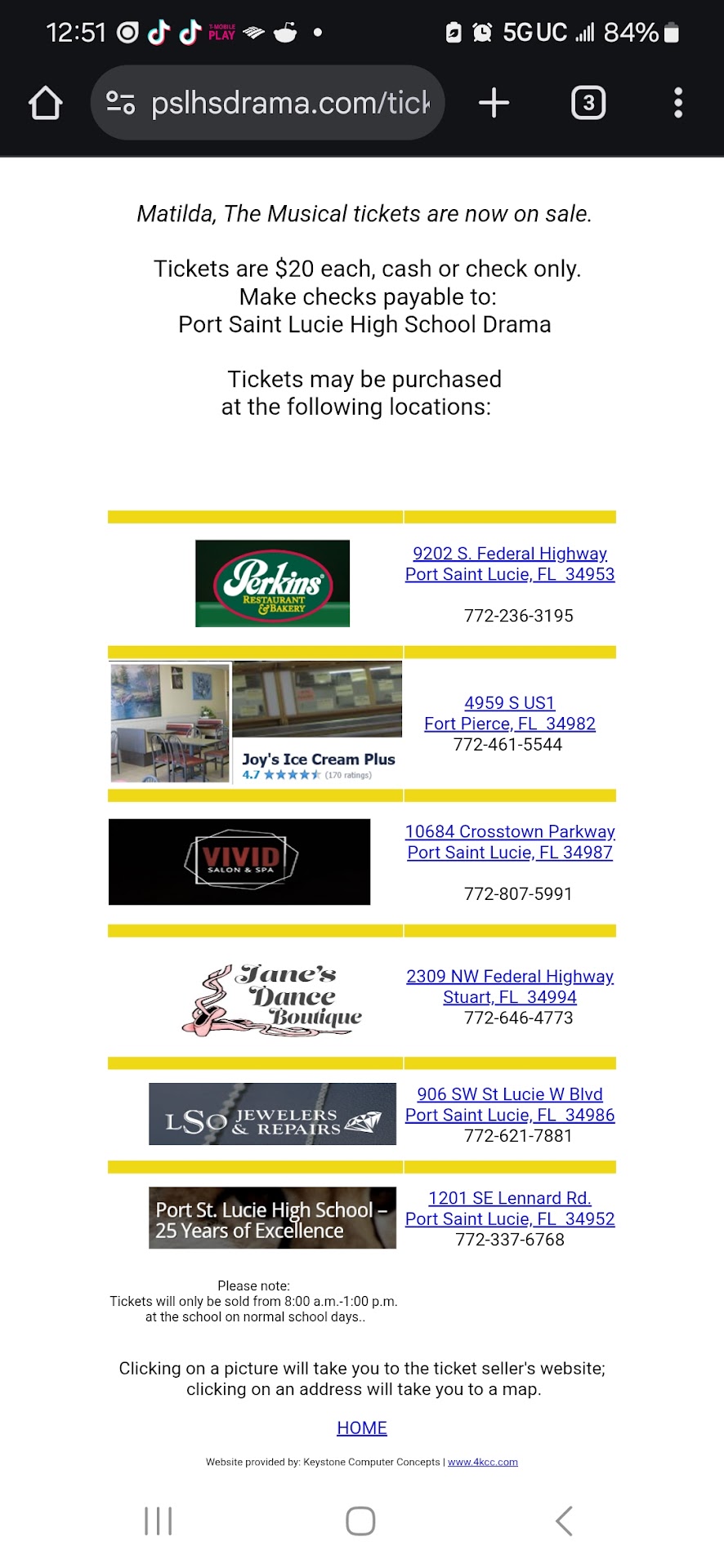724x1568 pixels.
Task: View map for 1201 SE Lennard Rd.
Action: click(509, 1208)
